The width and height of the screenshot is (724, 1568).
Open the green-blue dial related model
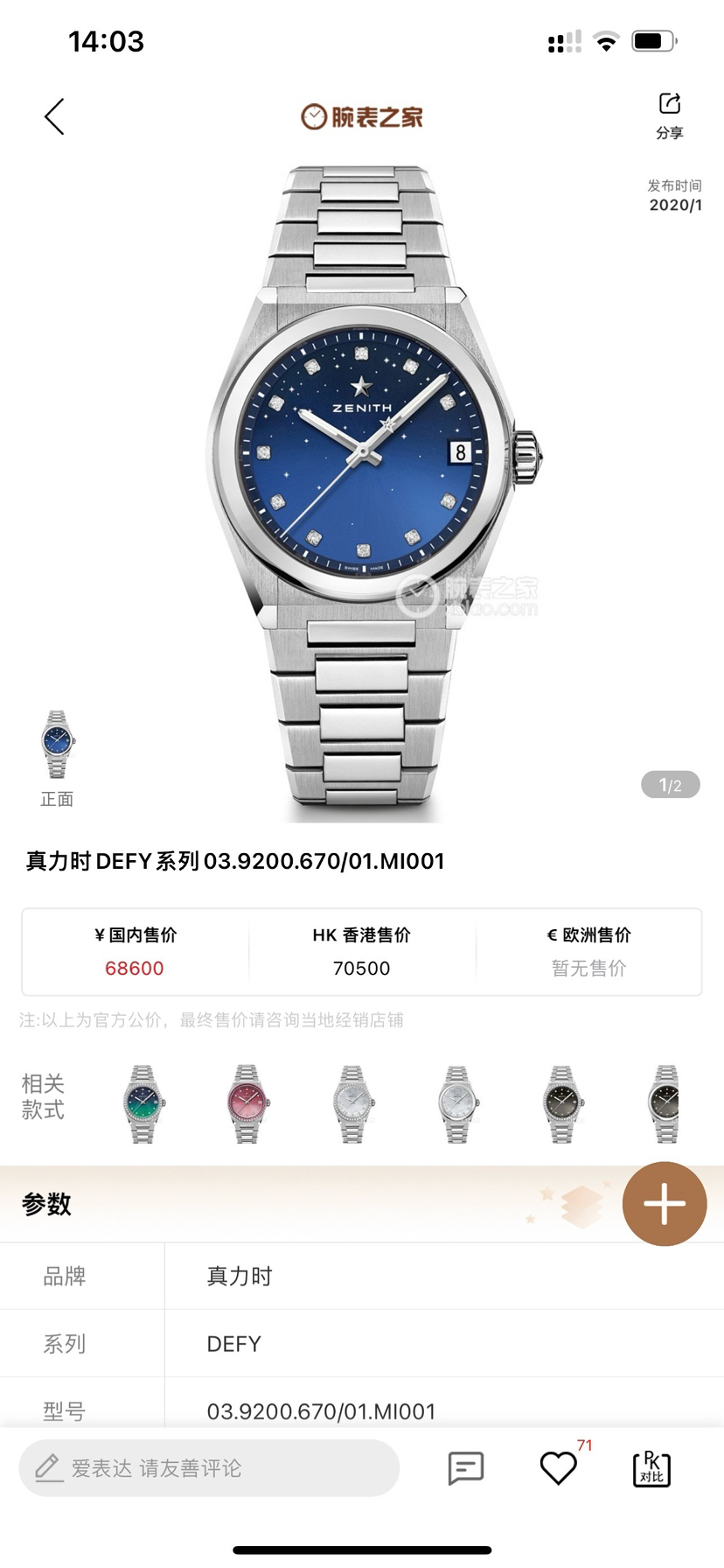(143, 1104)
